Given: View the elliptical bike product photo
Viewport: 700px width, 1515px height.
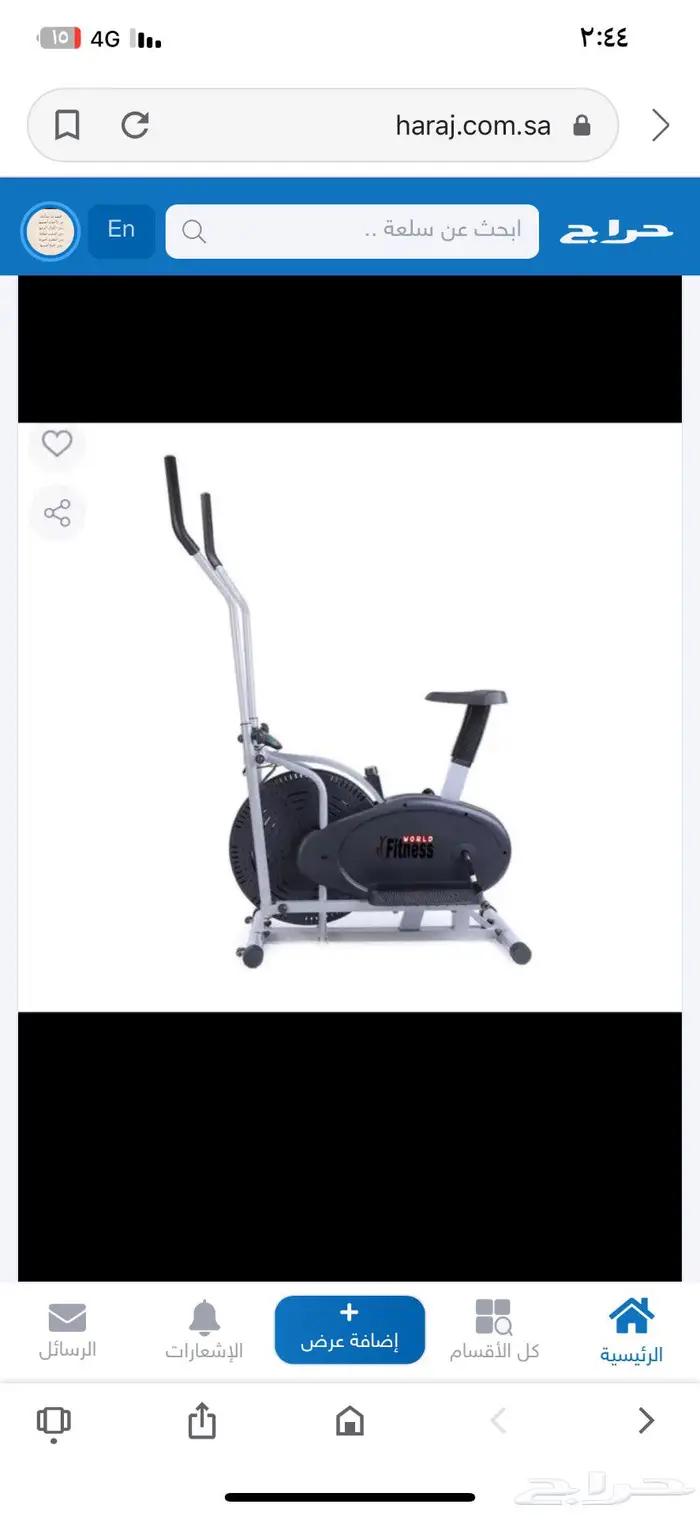Looking at the screenshot, I should [x=350, y=717].
